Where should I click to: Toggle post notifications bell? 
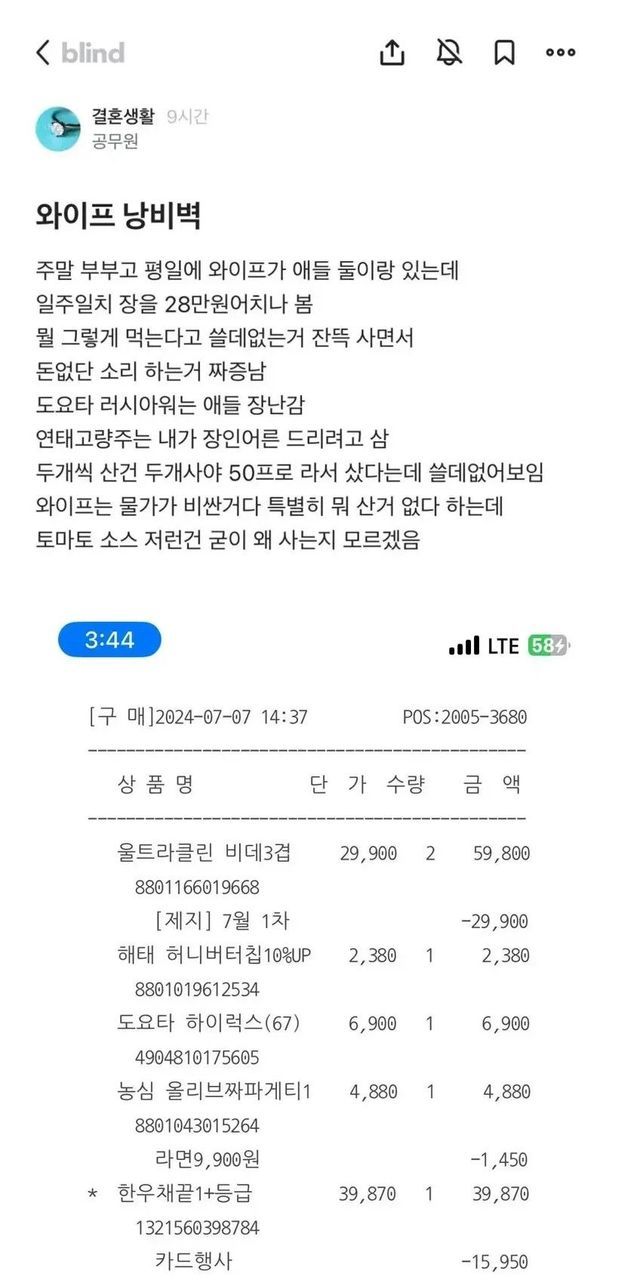coord(449,53)
